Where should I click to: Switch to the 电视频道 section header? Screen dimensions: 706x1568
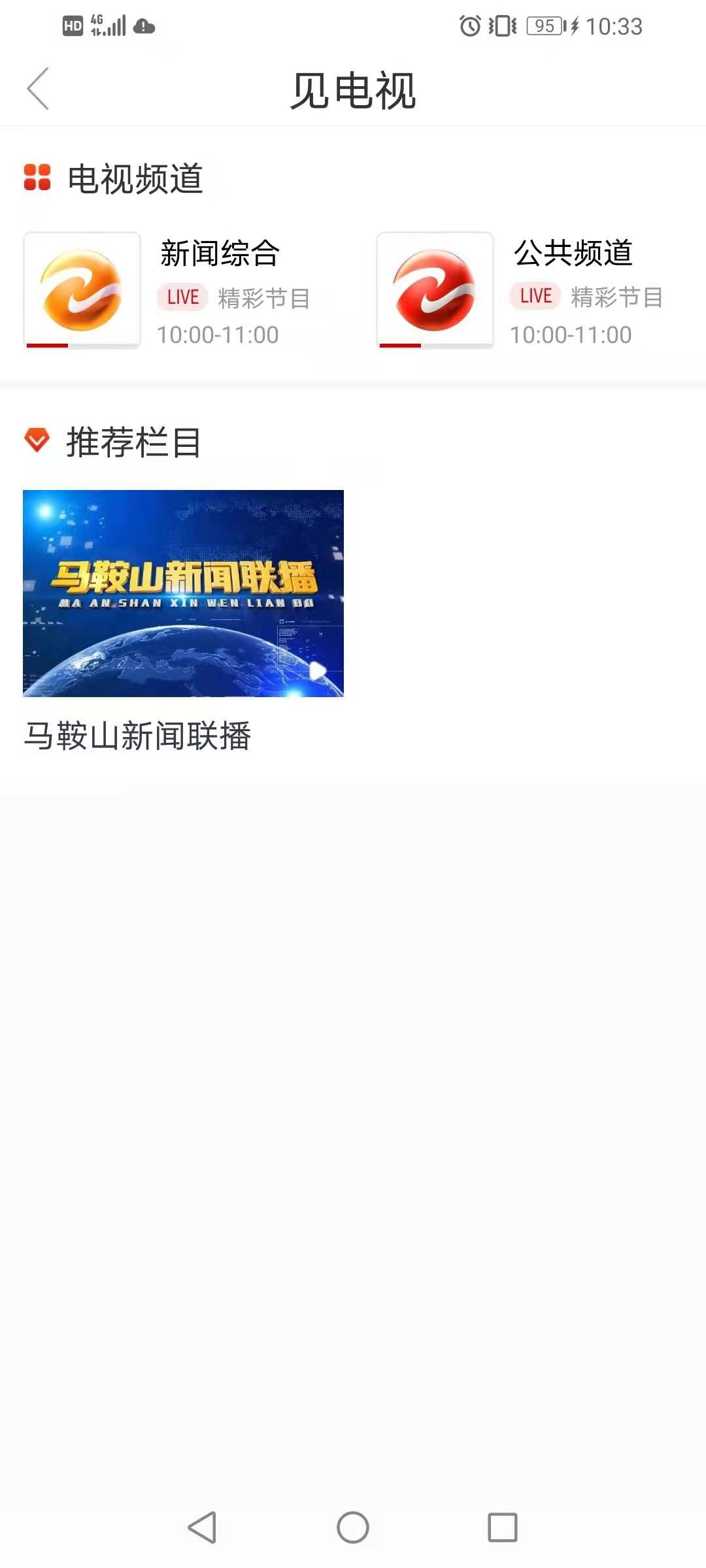coord(135,177)
